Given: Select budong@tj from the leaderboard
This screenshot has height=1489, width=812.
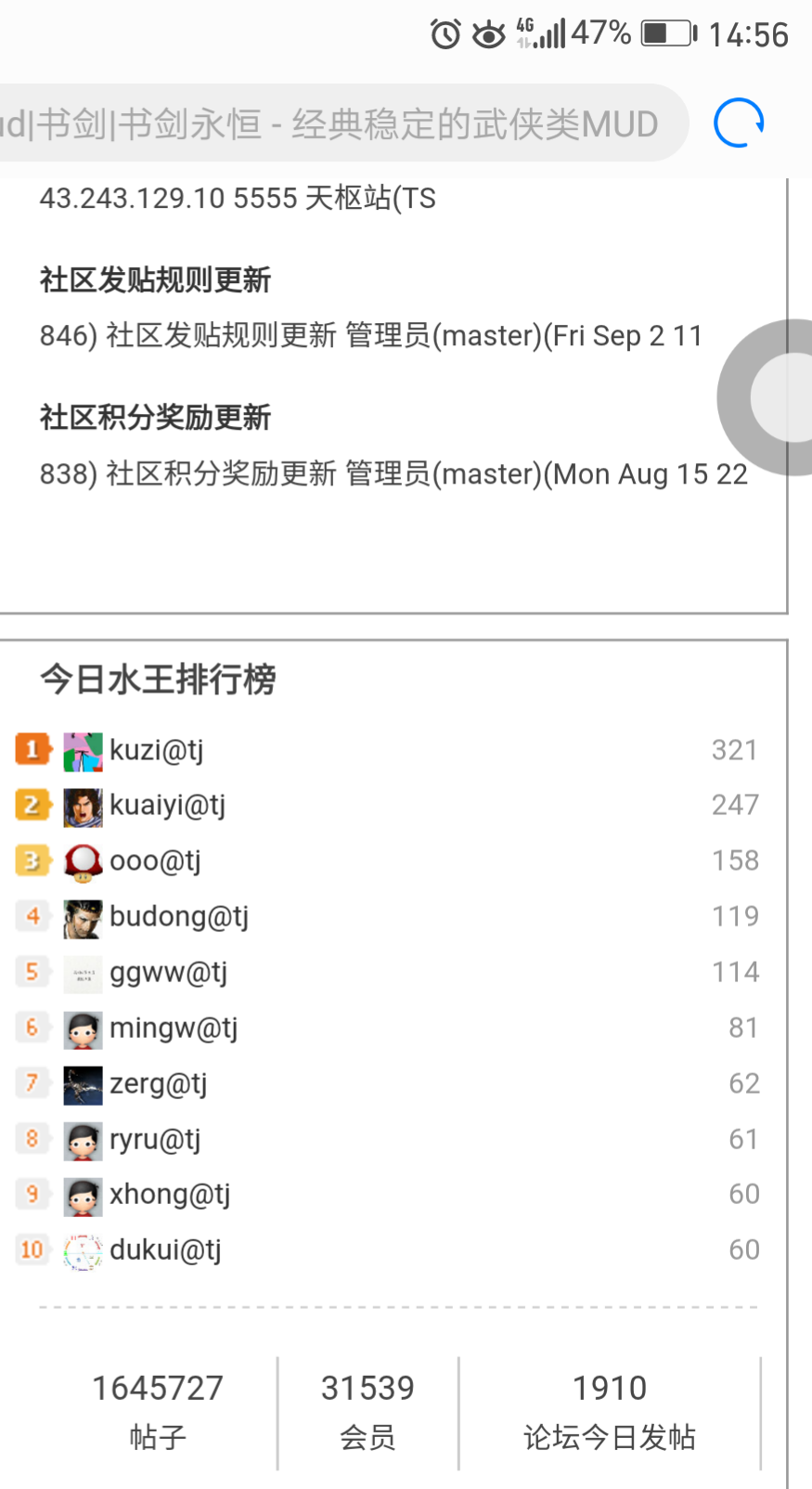Looking at the screenshot, I should pos(178,917).
